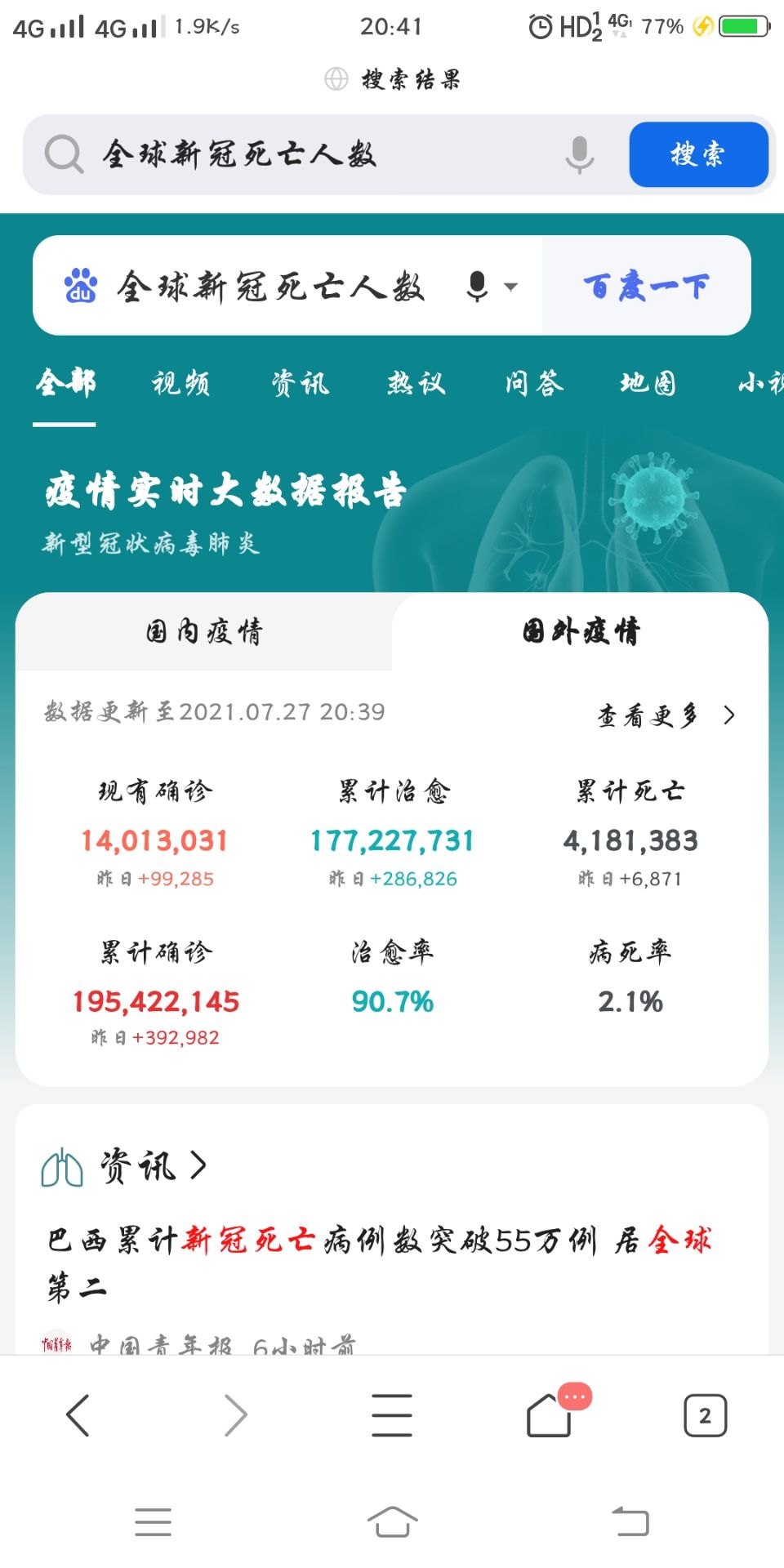Select the 国内疫情 tab
The image size is (784, 1568).
coord(204,631)
